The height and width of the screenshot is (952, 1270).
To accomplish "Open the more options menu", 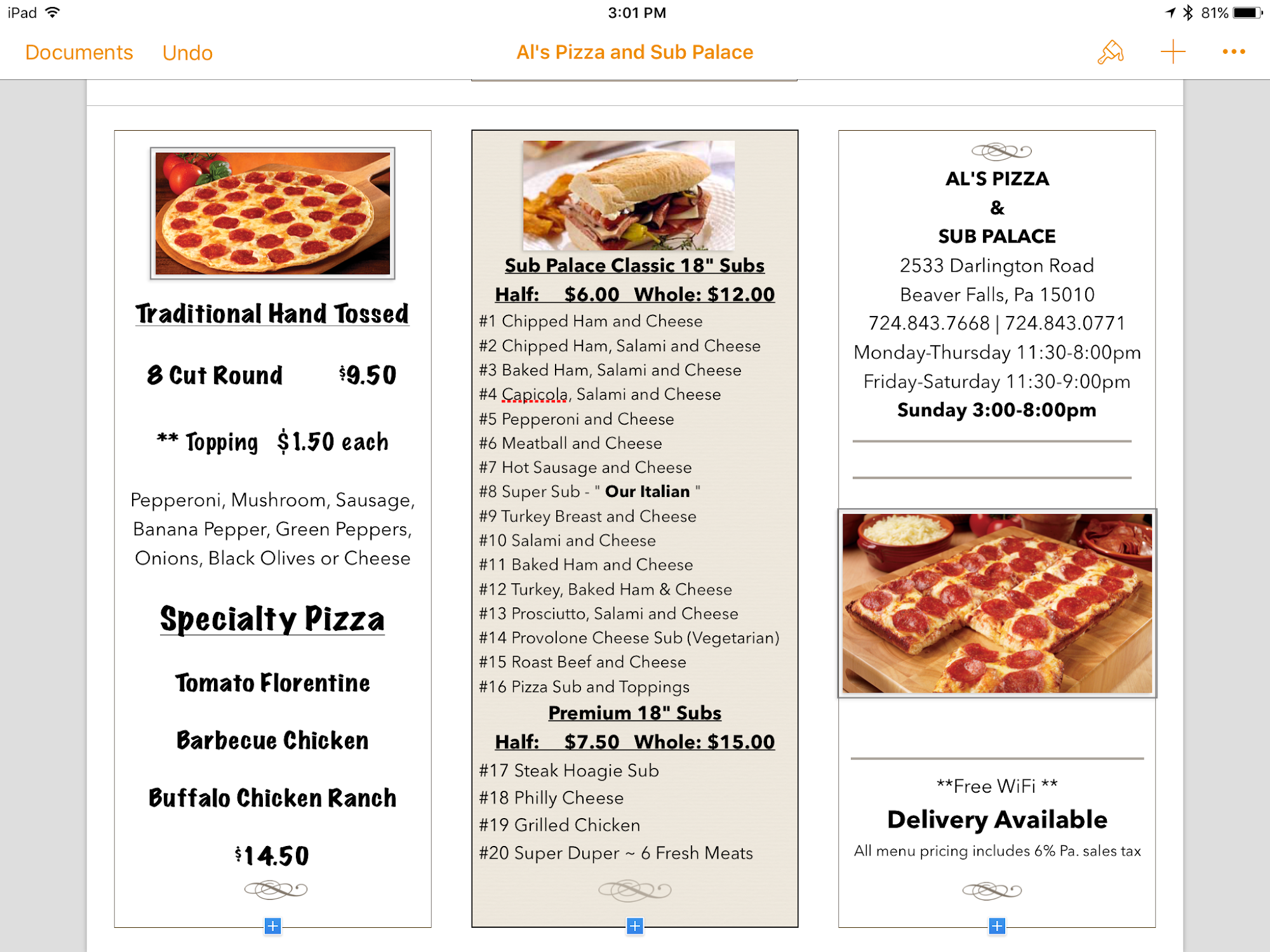I will coord(1233,52).
